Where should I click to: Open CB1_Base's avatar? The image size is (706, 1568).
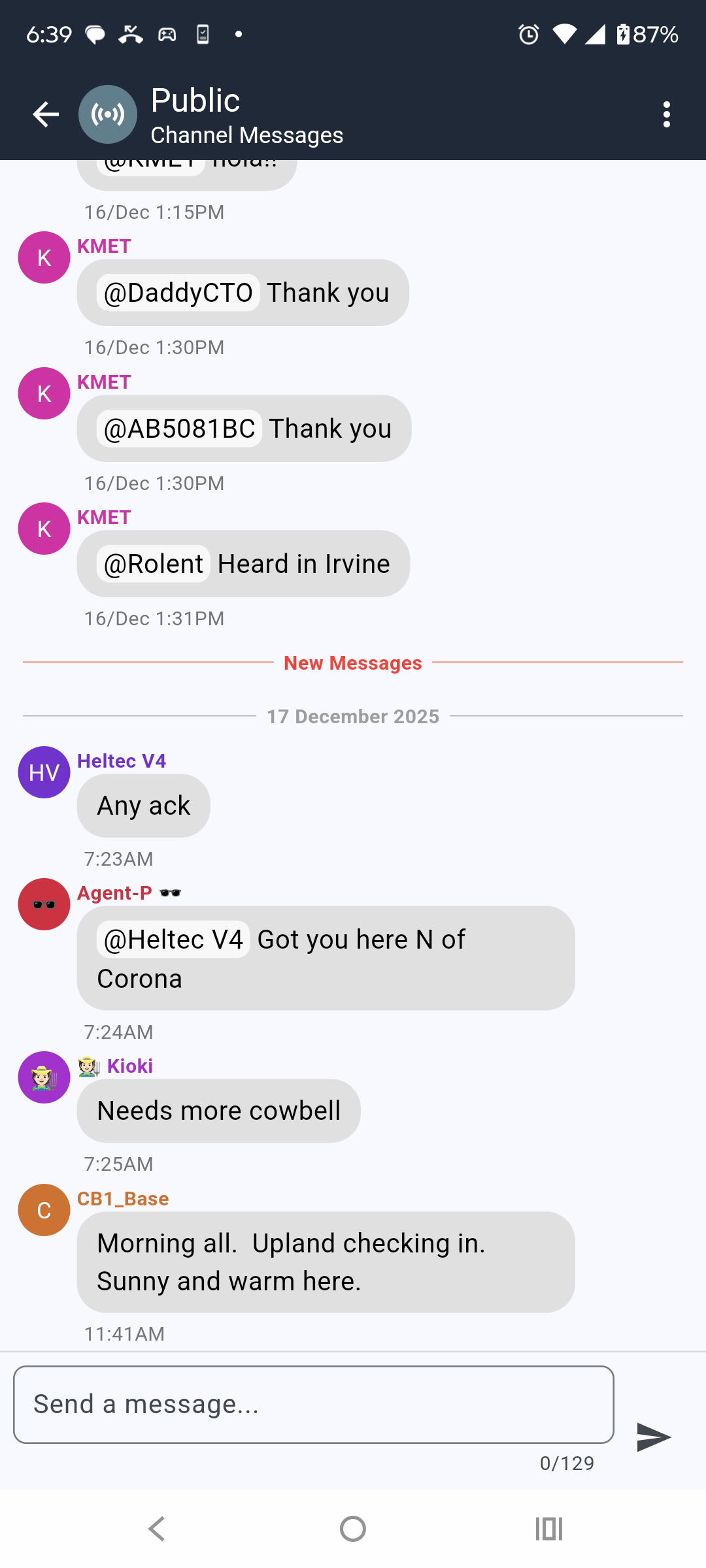44,1210
